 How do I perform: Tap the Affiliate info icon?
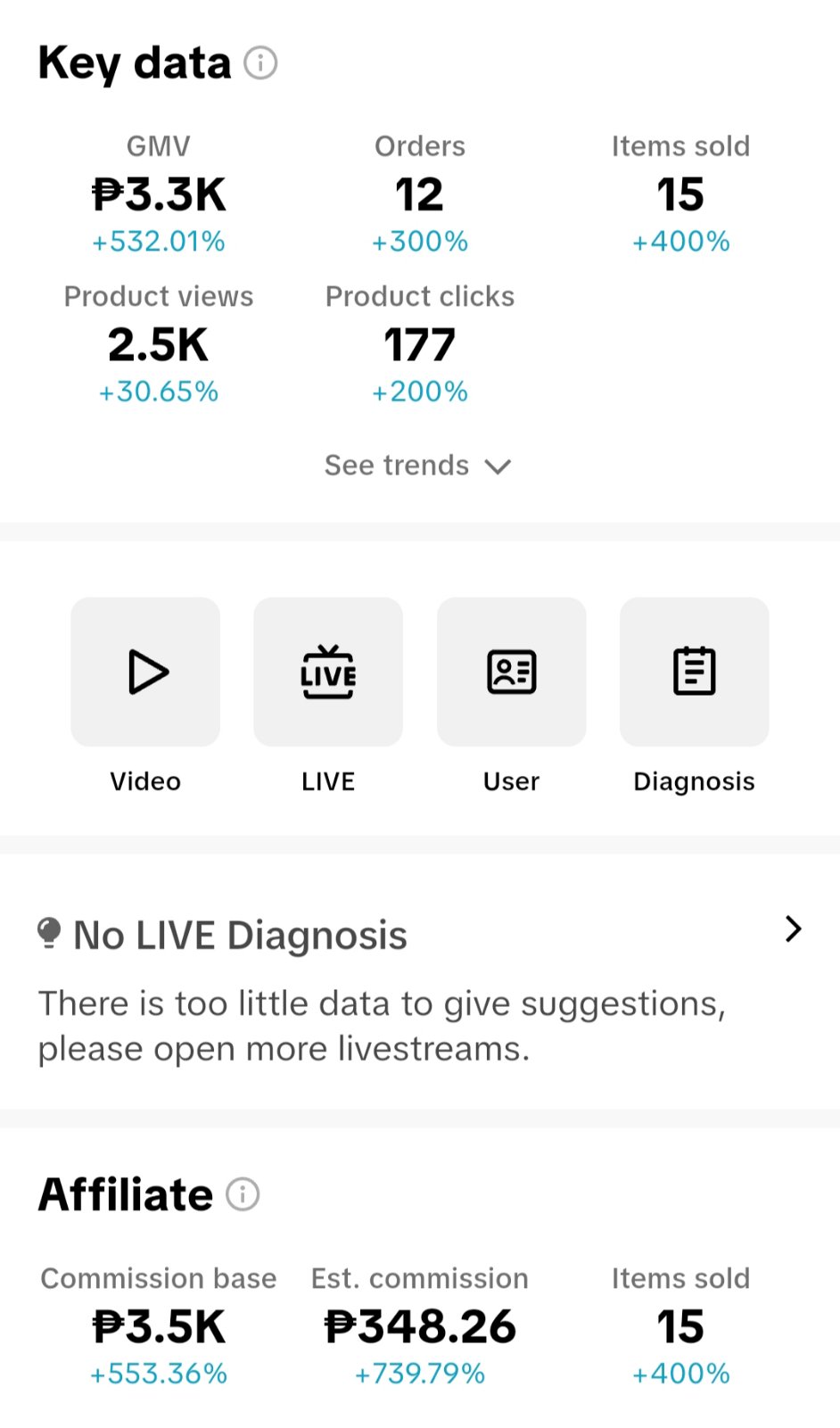tap(243, 1194)
